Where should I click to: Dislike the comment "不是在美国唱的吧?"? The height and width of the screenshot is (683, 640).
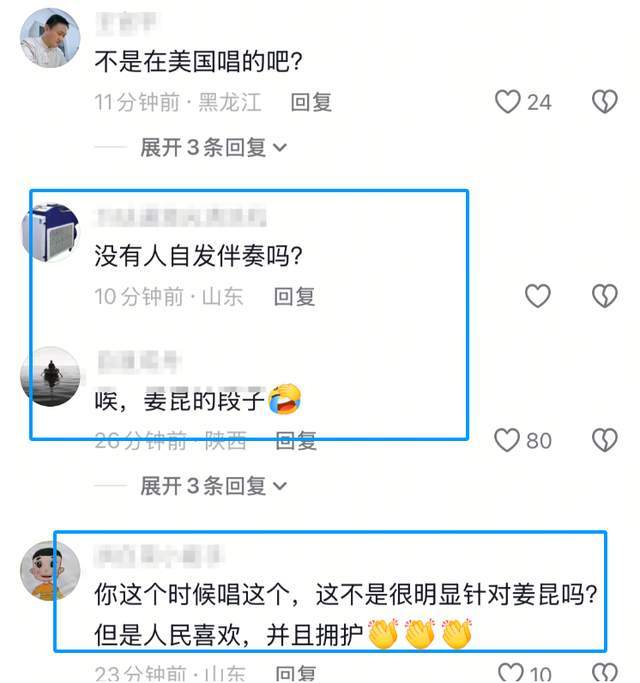tap(604, 102)
